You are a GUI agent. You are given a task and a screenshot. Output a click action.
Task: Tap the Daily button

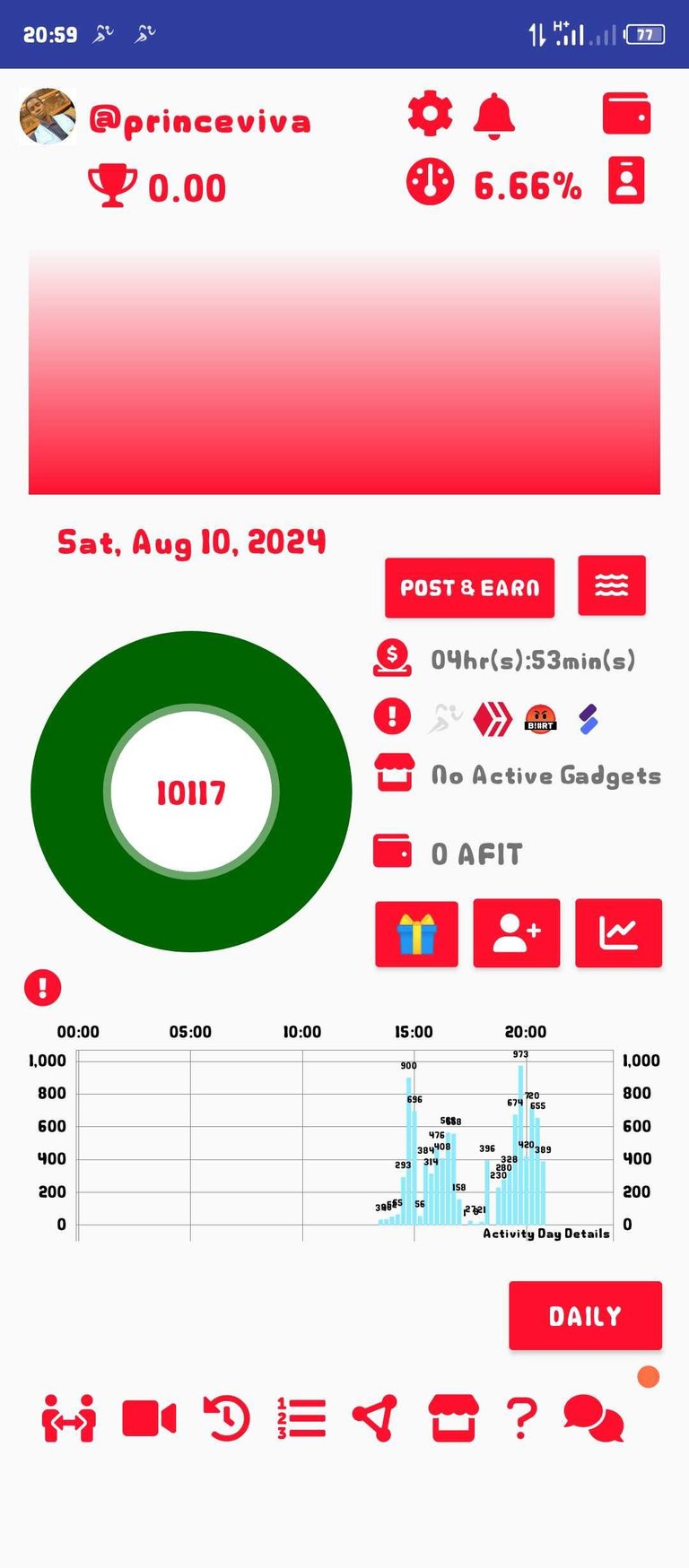[x=585, y=1315]
